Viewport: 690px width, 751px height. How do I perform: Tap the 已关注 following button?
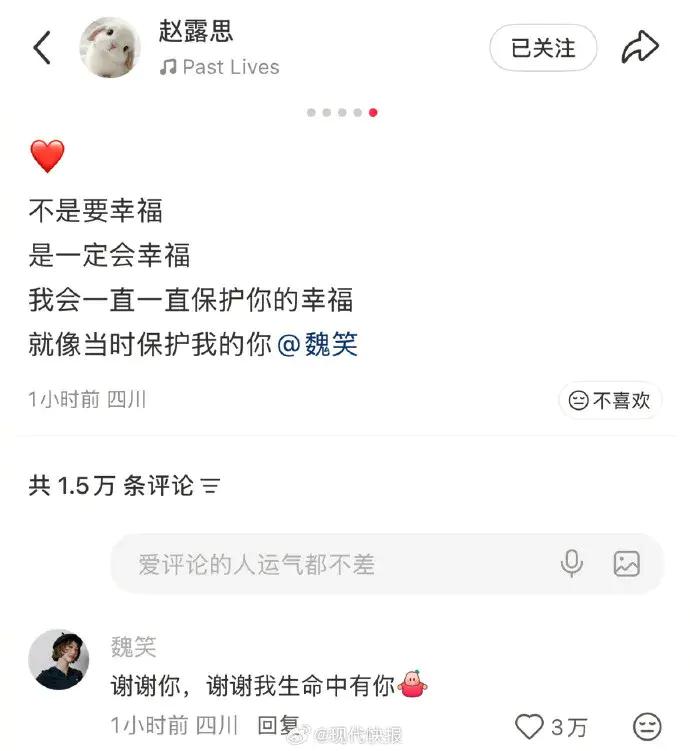[543, 47]
